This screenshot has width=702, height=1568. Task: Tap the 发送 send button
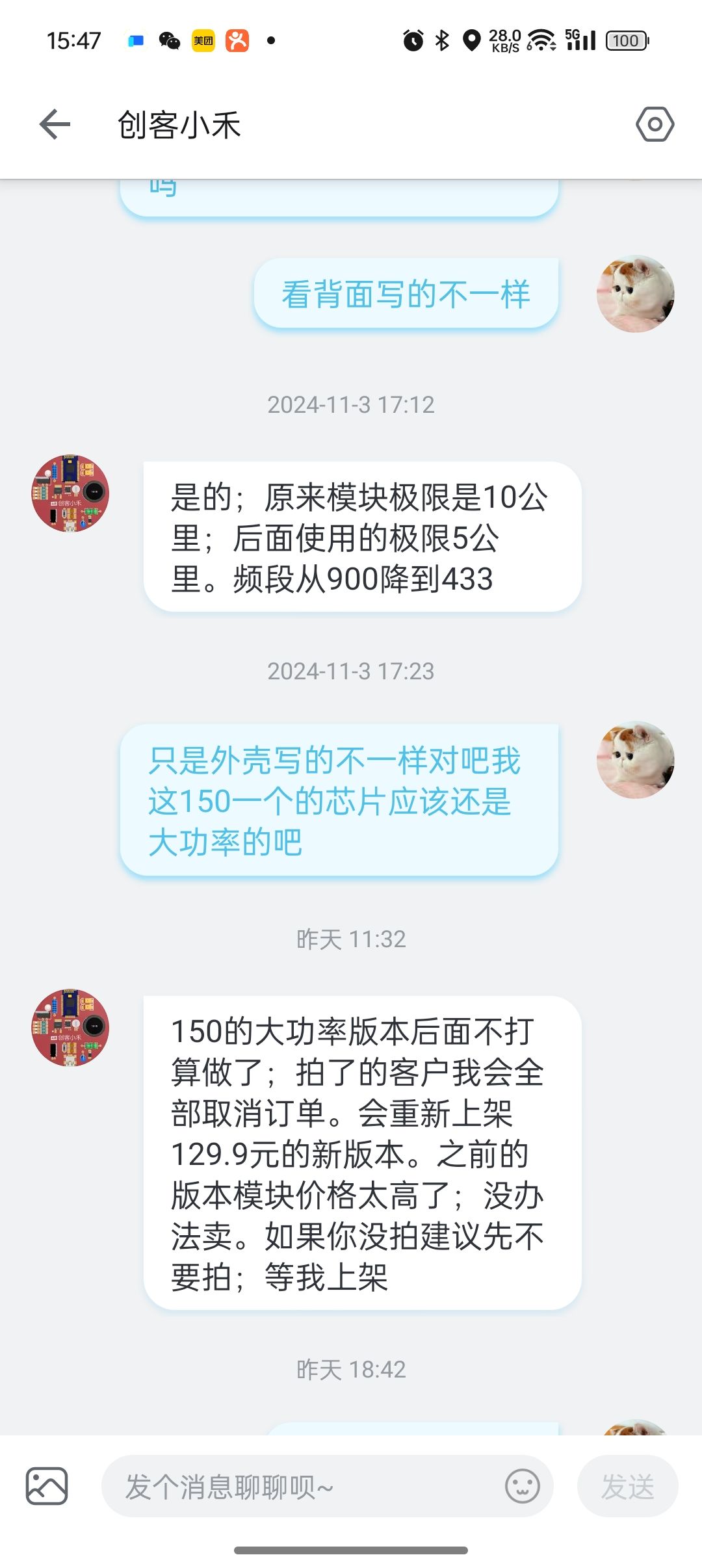click(627, 1487)
